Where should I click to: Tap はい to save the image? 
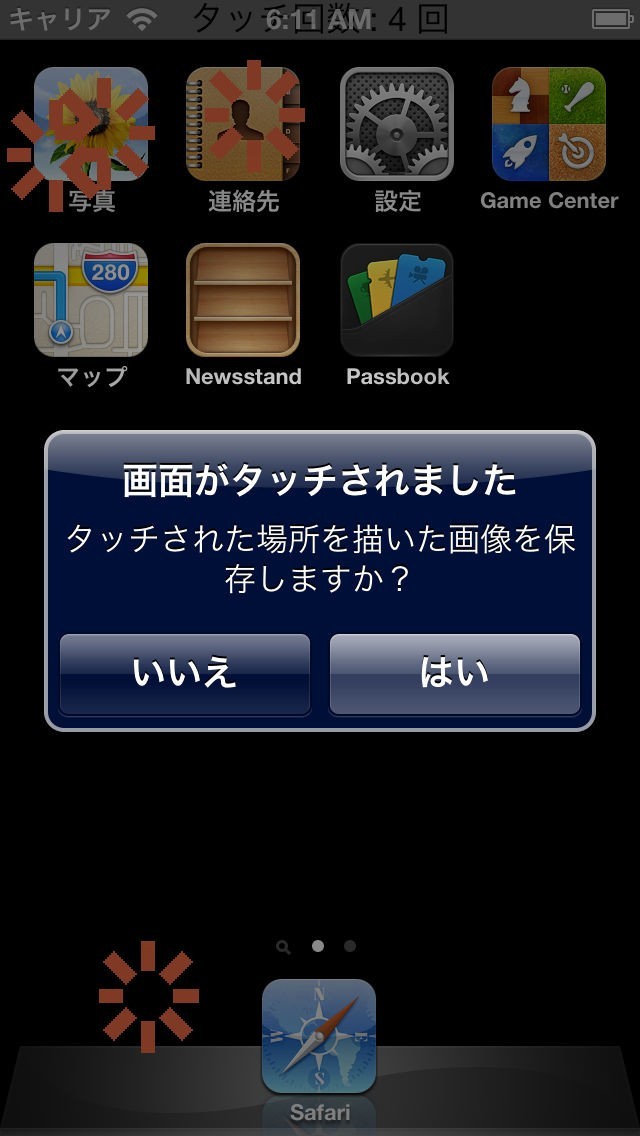455,674
